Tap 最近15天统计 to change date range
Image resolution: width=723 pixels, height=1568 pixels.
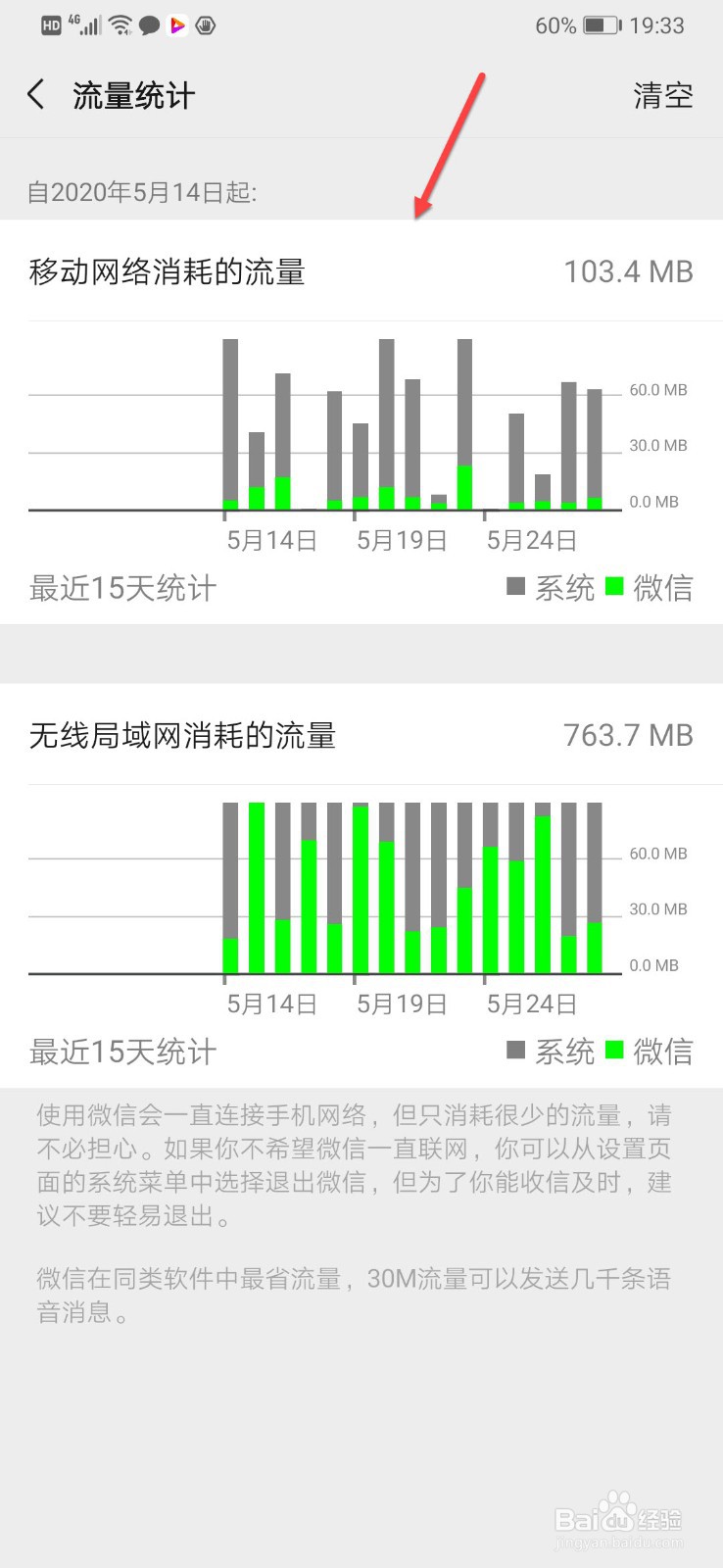(121, 587)
